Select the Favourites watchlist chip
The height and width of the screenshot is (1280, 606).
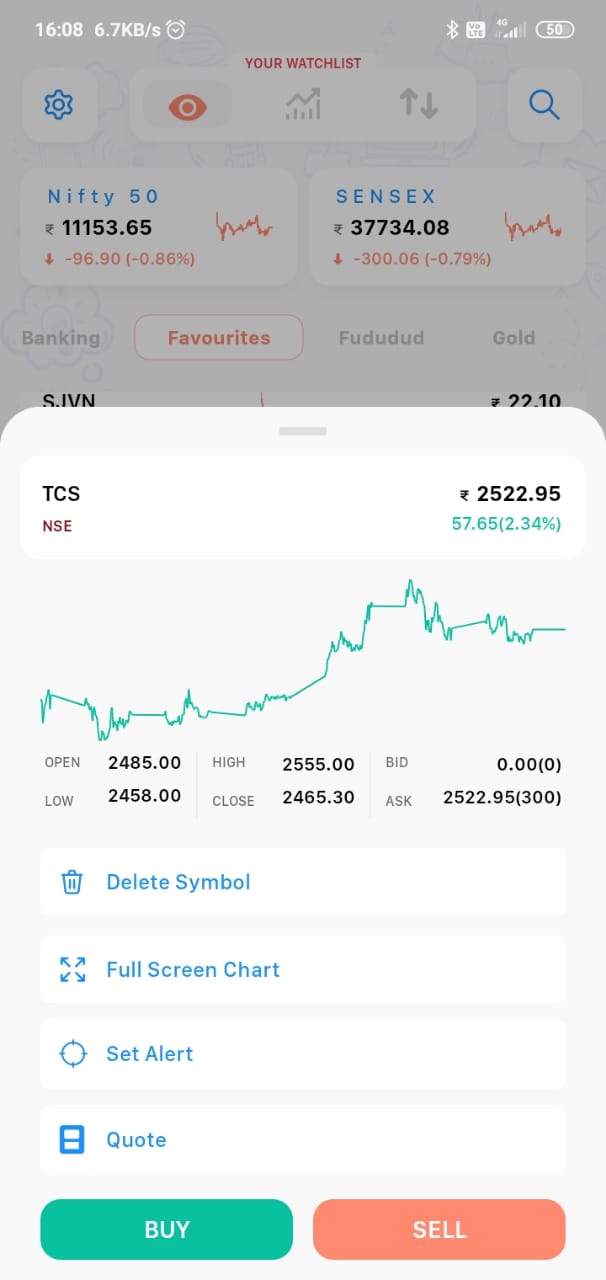219,337
